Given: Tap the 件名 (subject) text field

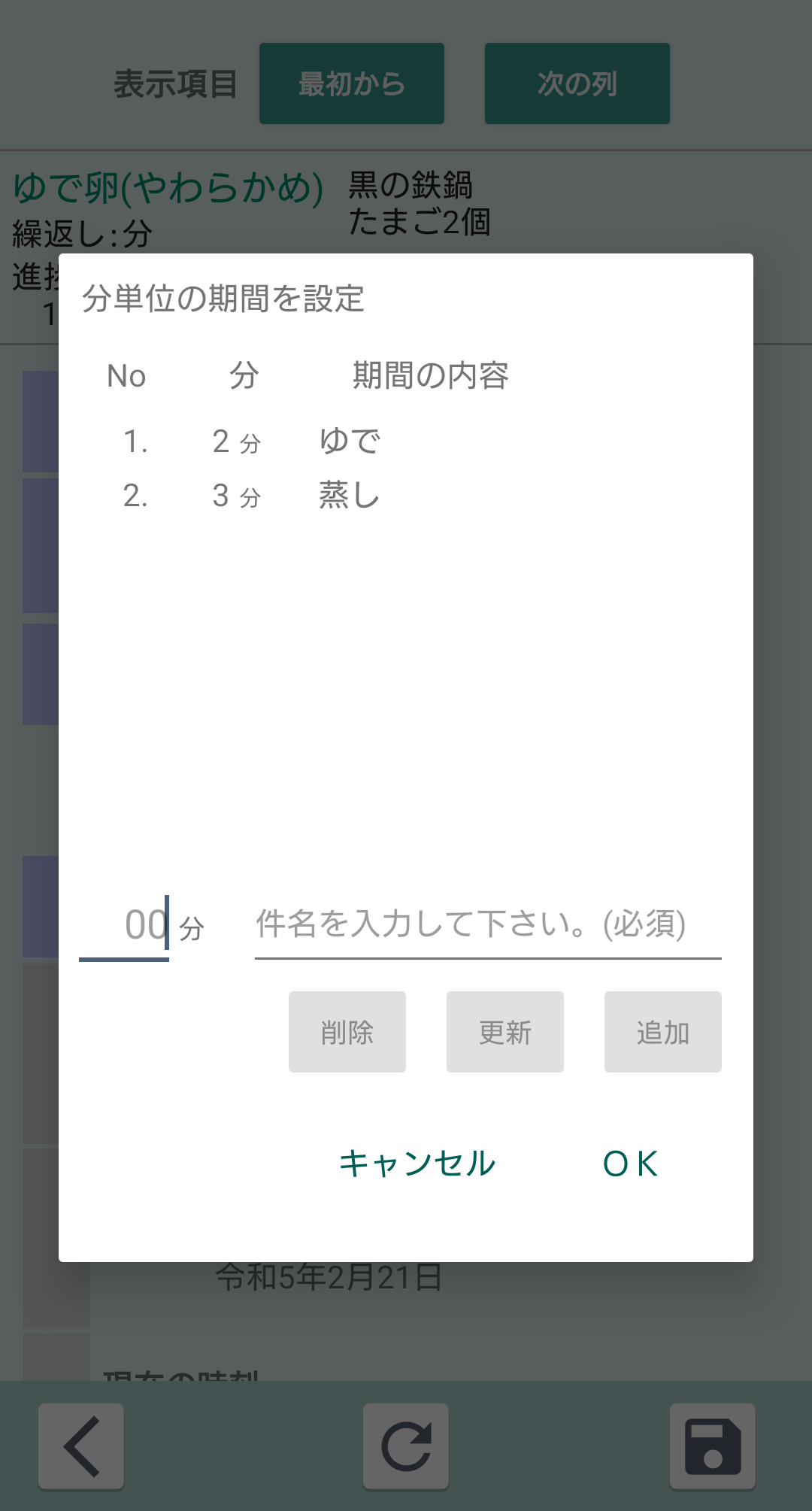Looking at the screenshot, I should click(x=487, y=926).
